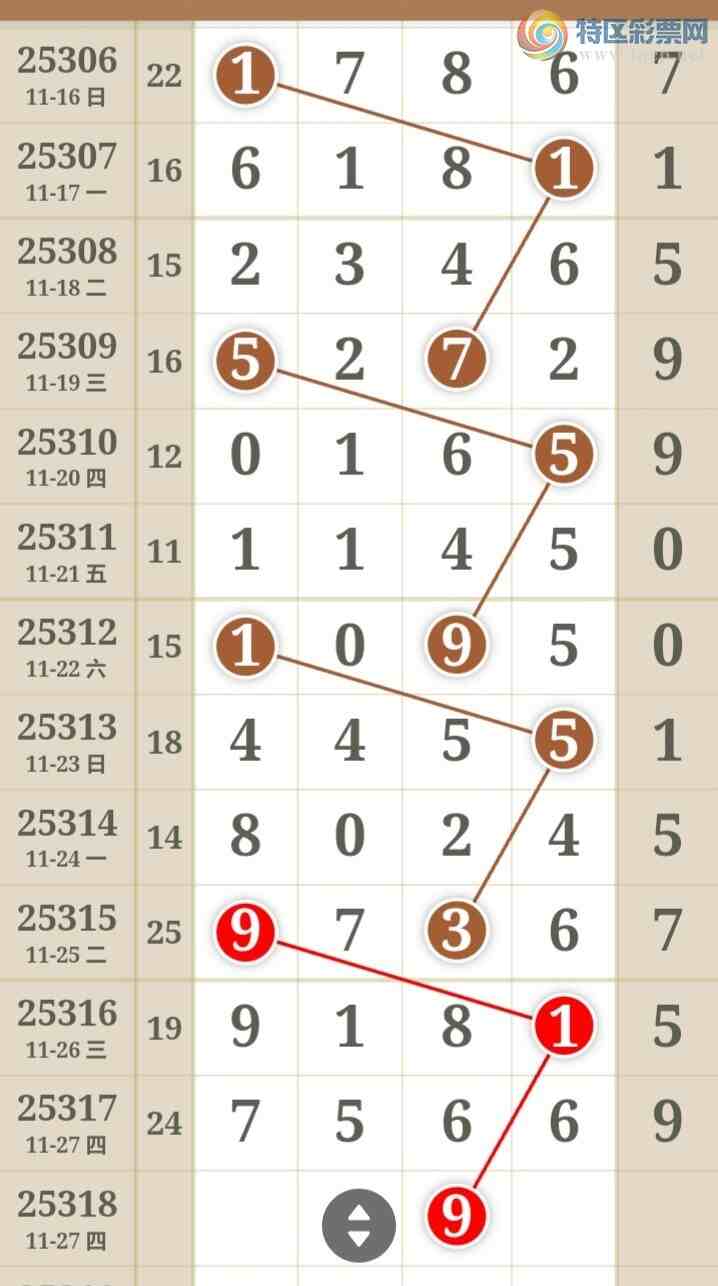Tap the floating up-down arrow button

[359, 1225]
